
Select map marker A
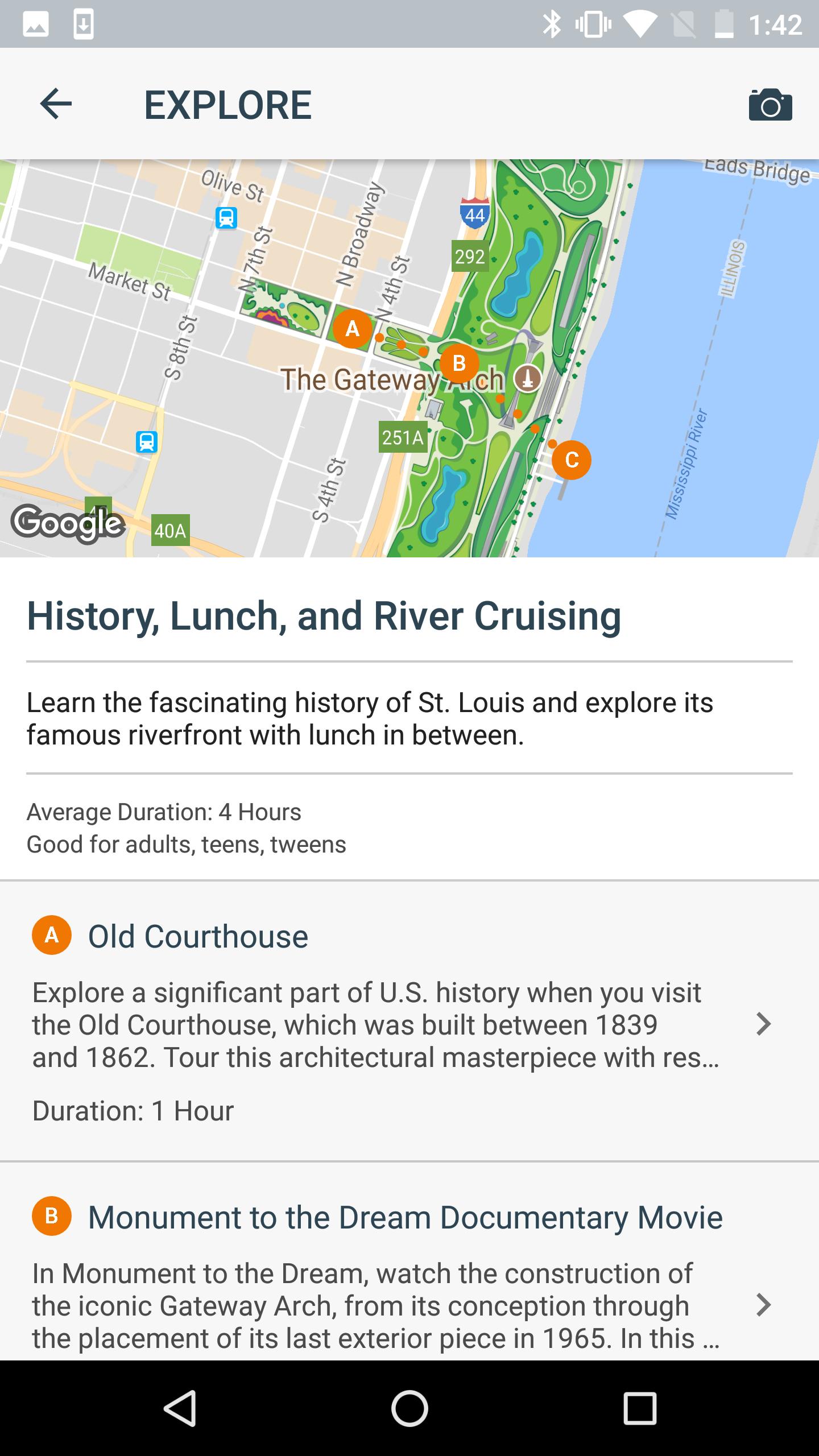point(353,329)
